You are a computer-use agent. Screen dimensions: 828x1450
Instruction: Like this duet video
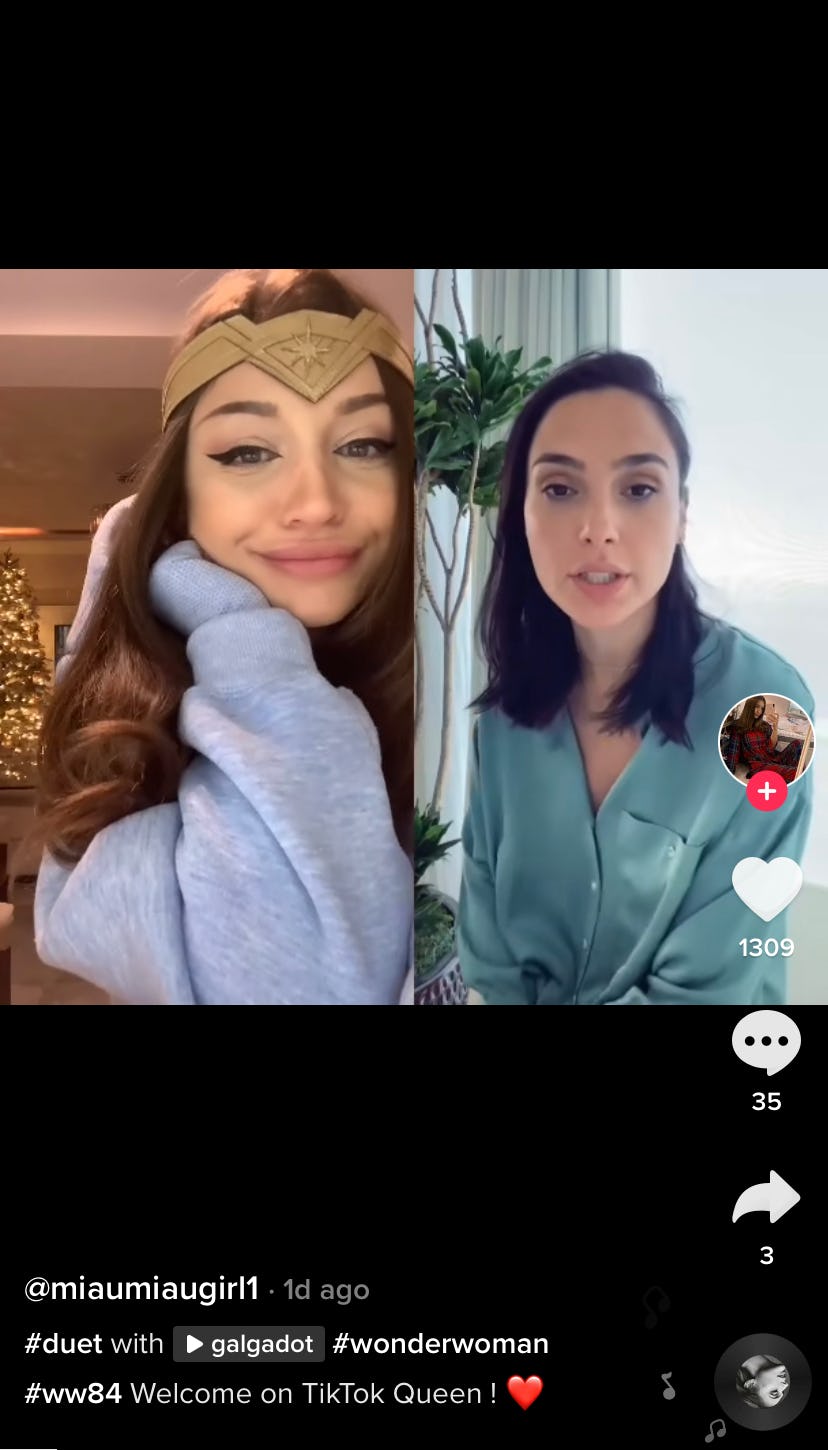click(x=766, y=889)
